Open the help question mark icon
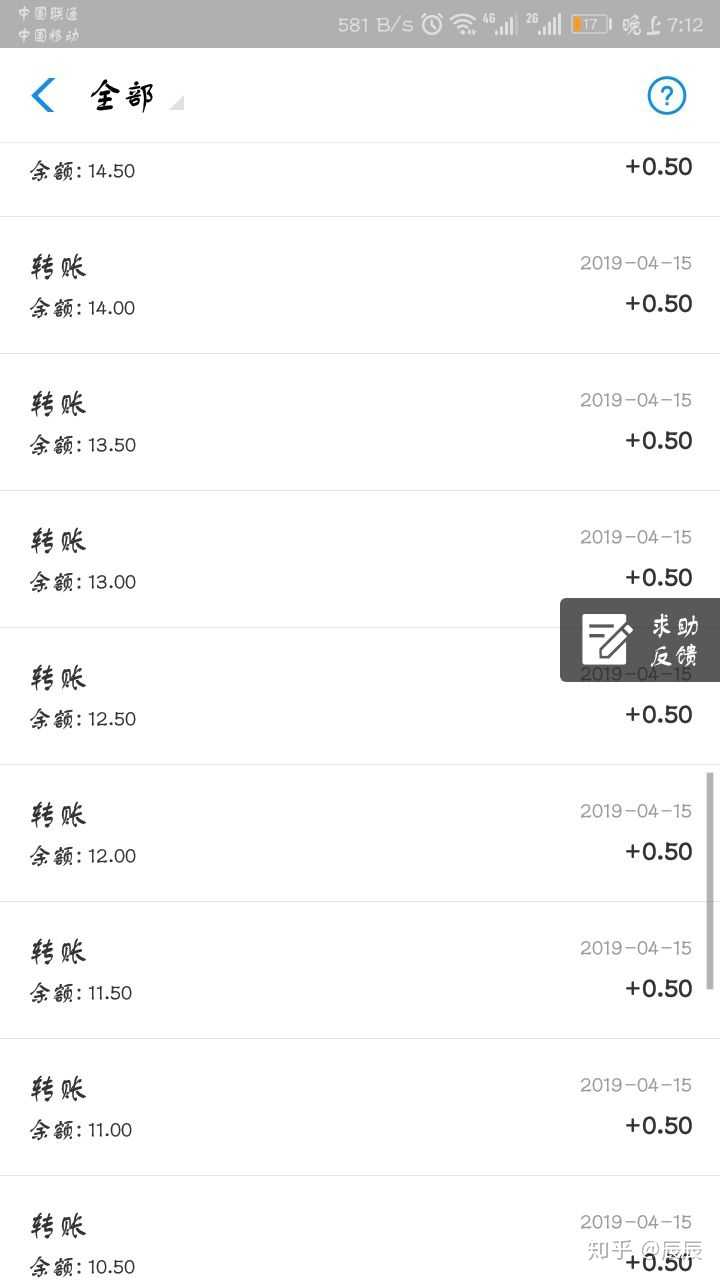The width and height of the screenshot is (720, 1280). point(667,96)
